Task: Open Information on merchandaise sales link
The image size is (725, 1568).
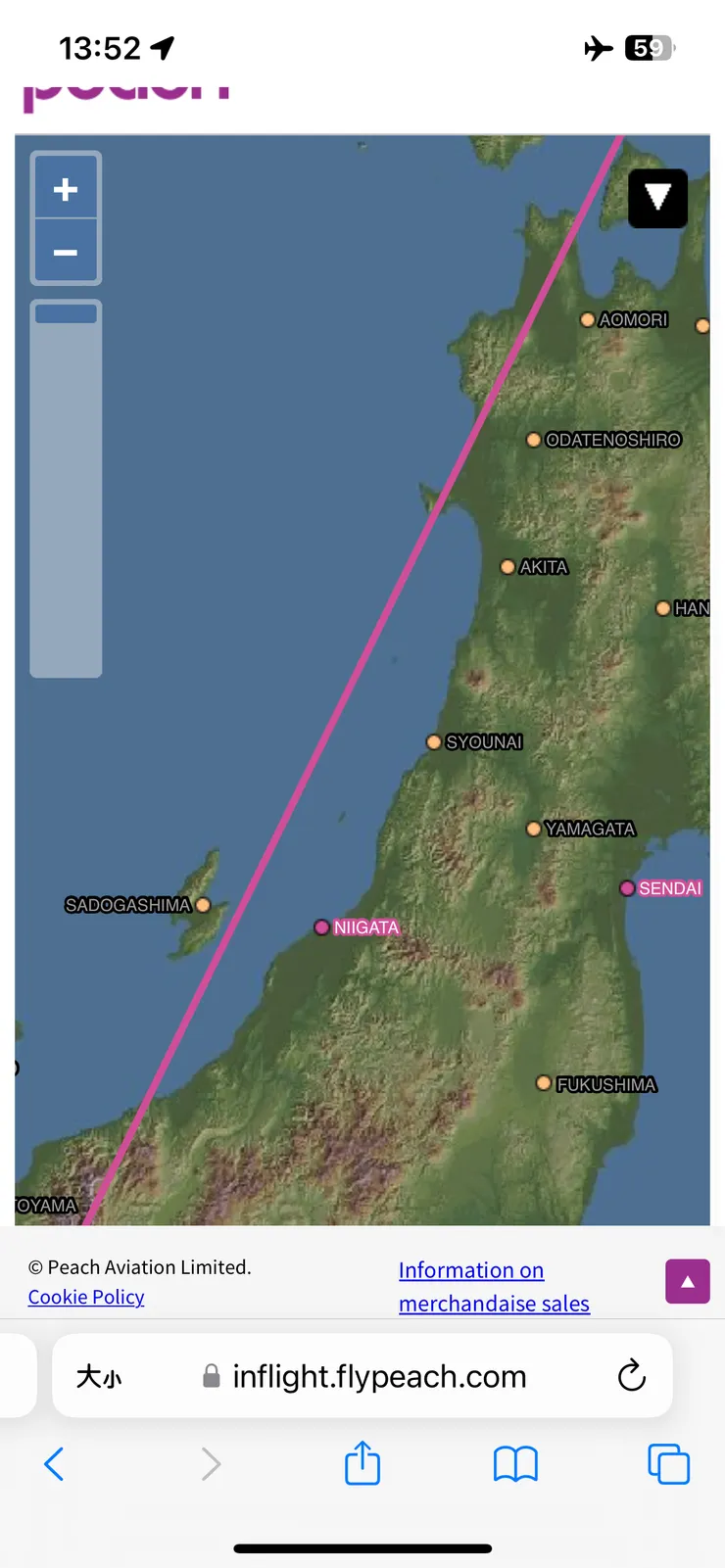Action: [x=494, y=1287]
